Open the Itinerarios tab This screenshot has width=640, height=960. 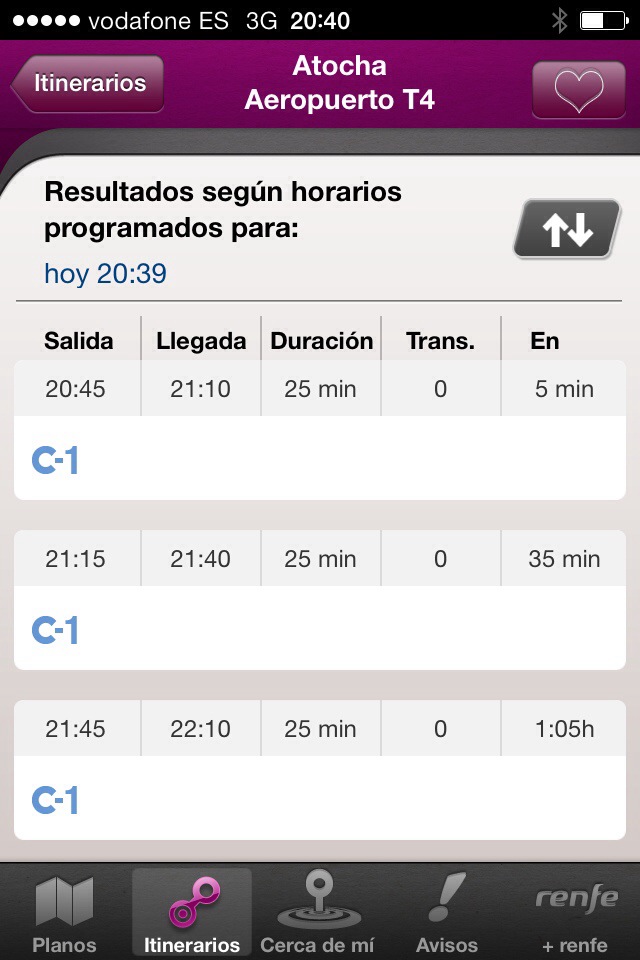click(192, 912)
